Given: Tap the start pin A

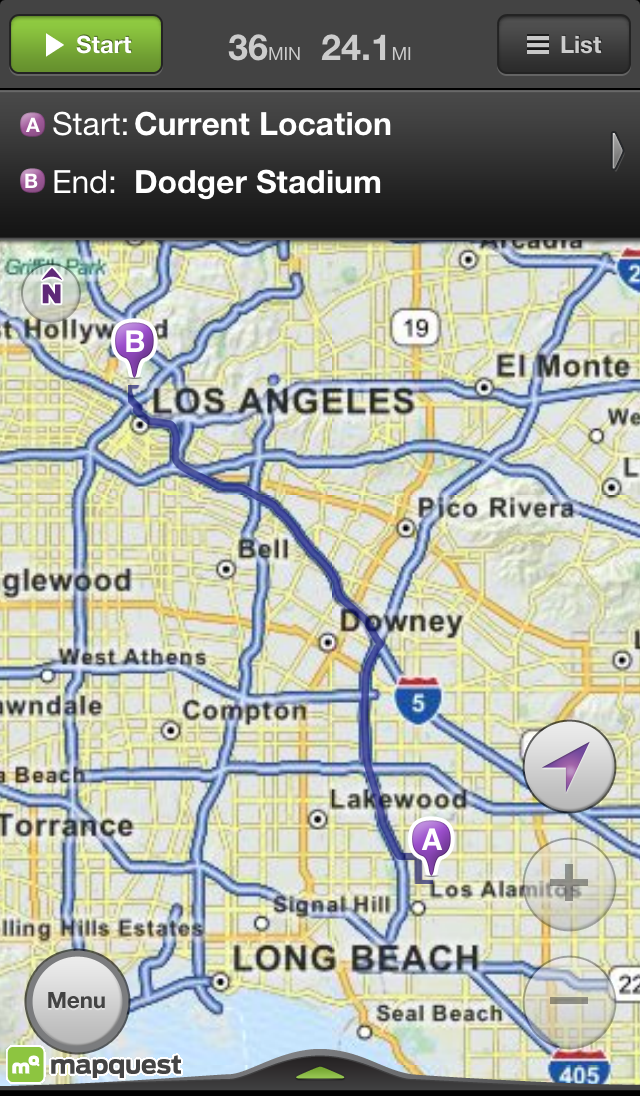Looking at the screenshot, I should click(x=431, y=842).
